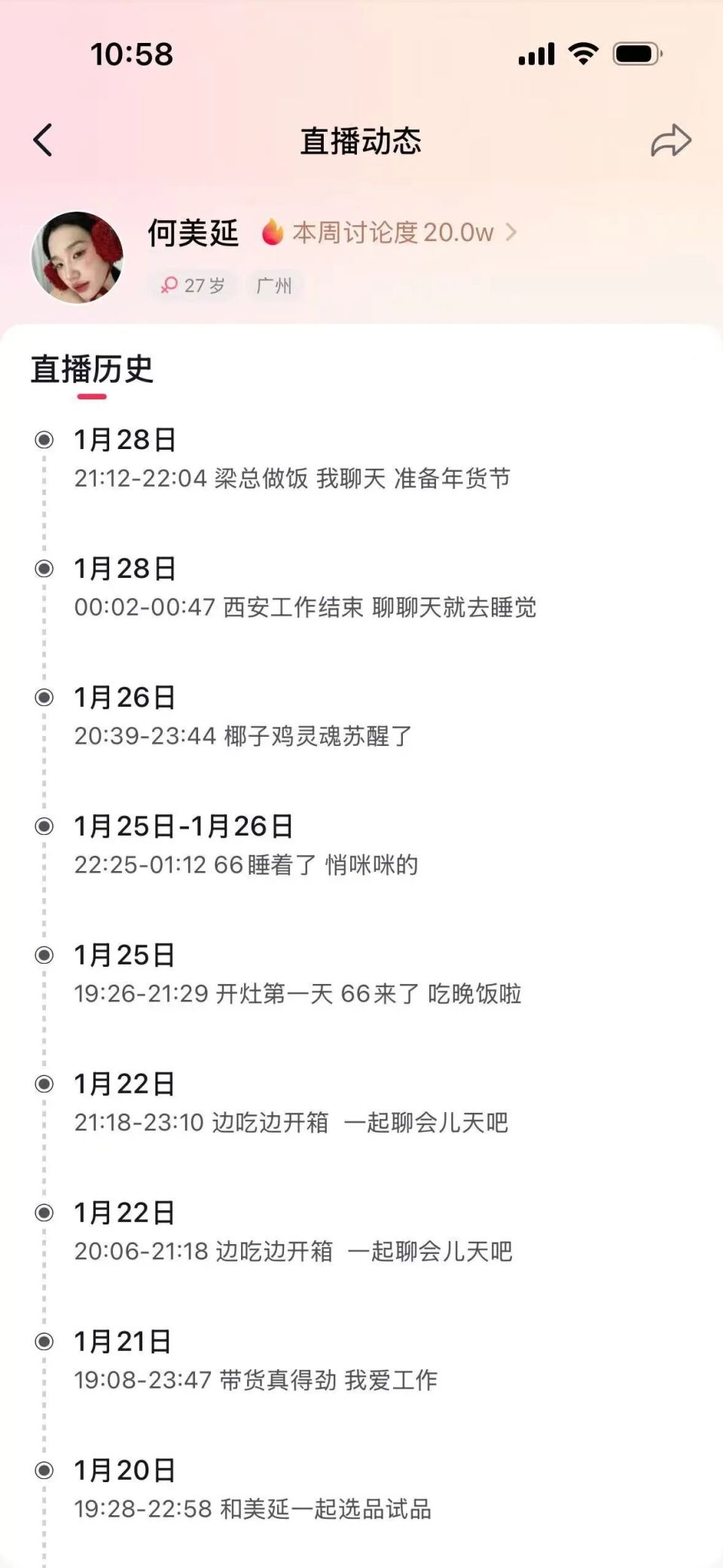Tap the timeline dot beside 1月26日 entry
The image size is (723, 1568).
point(43,698)
